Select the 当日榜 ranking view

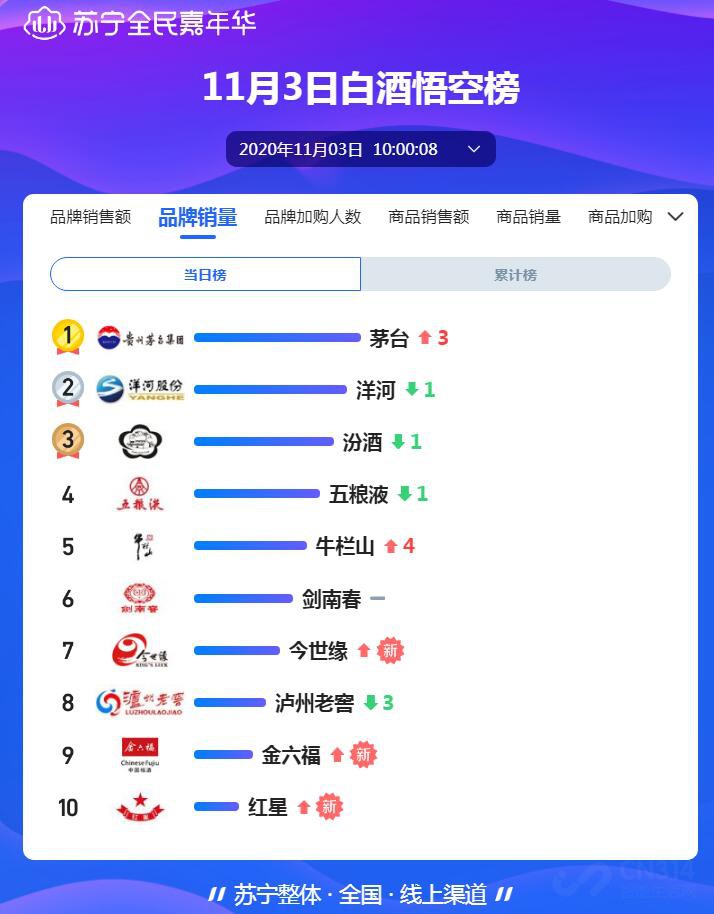click(205, 274)
